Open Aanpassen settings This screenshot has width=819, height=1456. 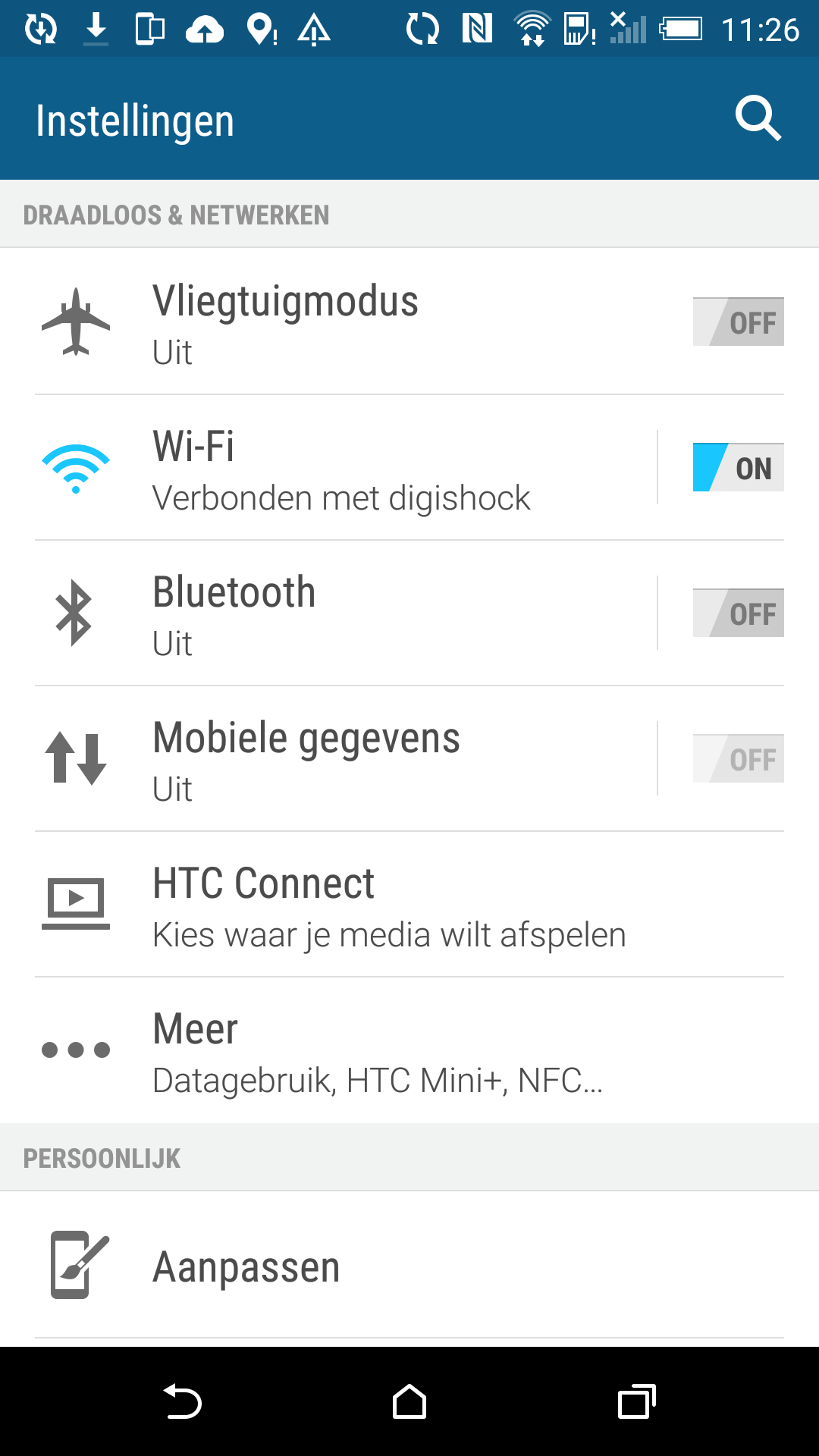[409, 1265]
